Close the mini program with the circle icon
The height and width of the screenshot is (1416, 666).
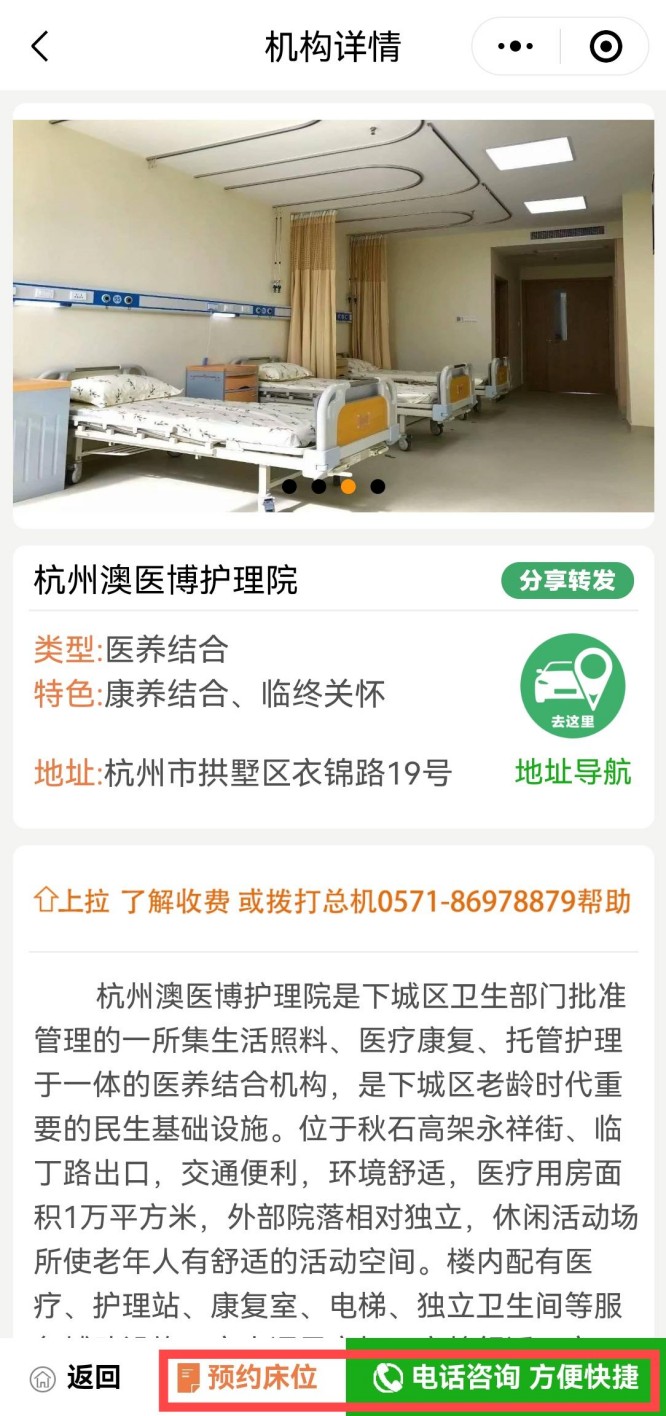(x=605, y=46)
